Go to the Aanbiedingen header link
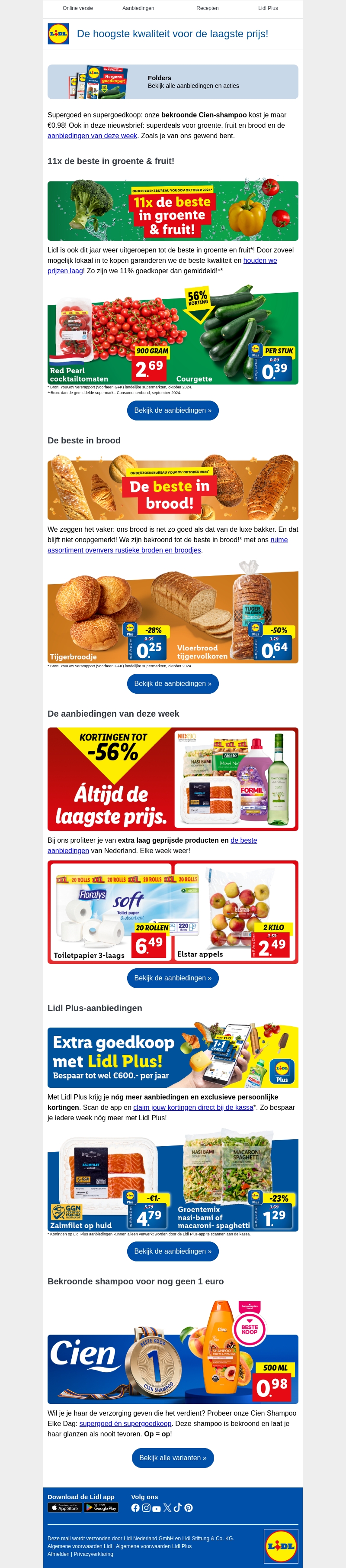Image resolution: width=346 pixels, height=1568 pixels. click(x=138, y=9)
